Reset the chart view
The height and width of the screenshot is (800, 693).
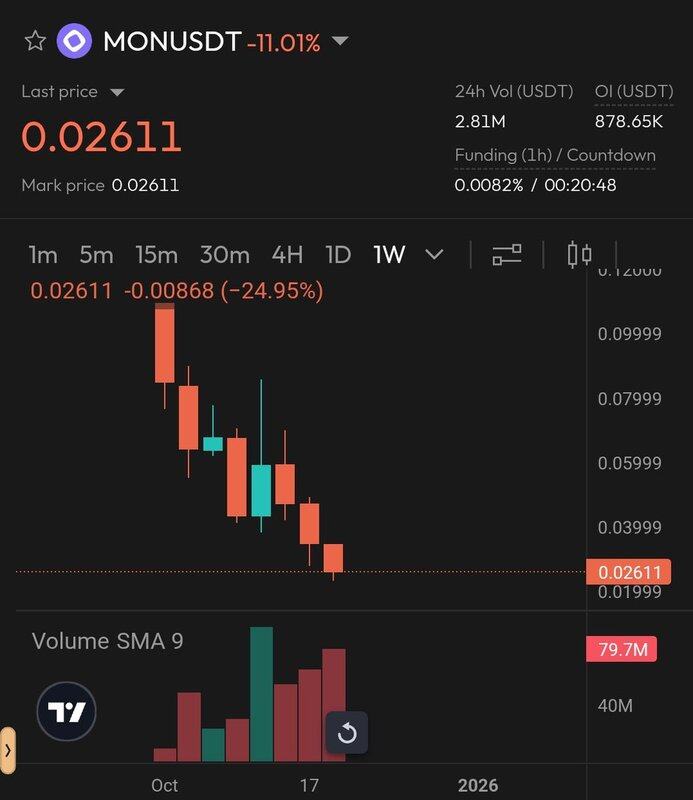pos(347,734)
